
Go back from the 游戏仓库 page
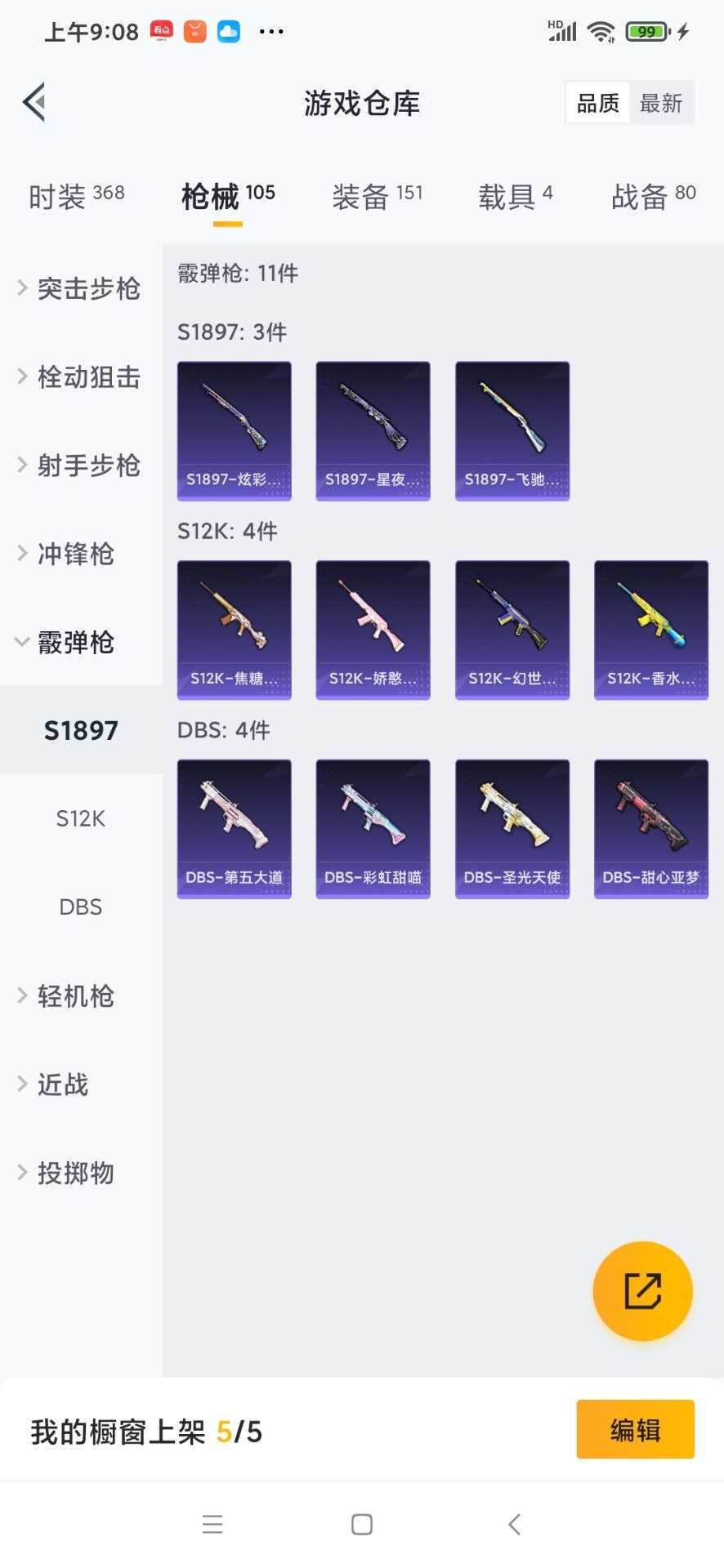coord(34,103)
